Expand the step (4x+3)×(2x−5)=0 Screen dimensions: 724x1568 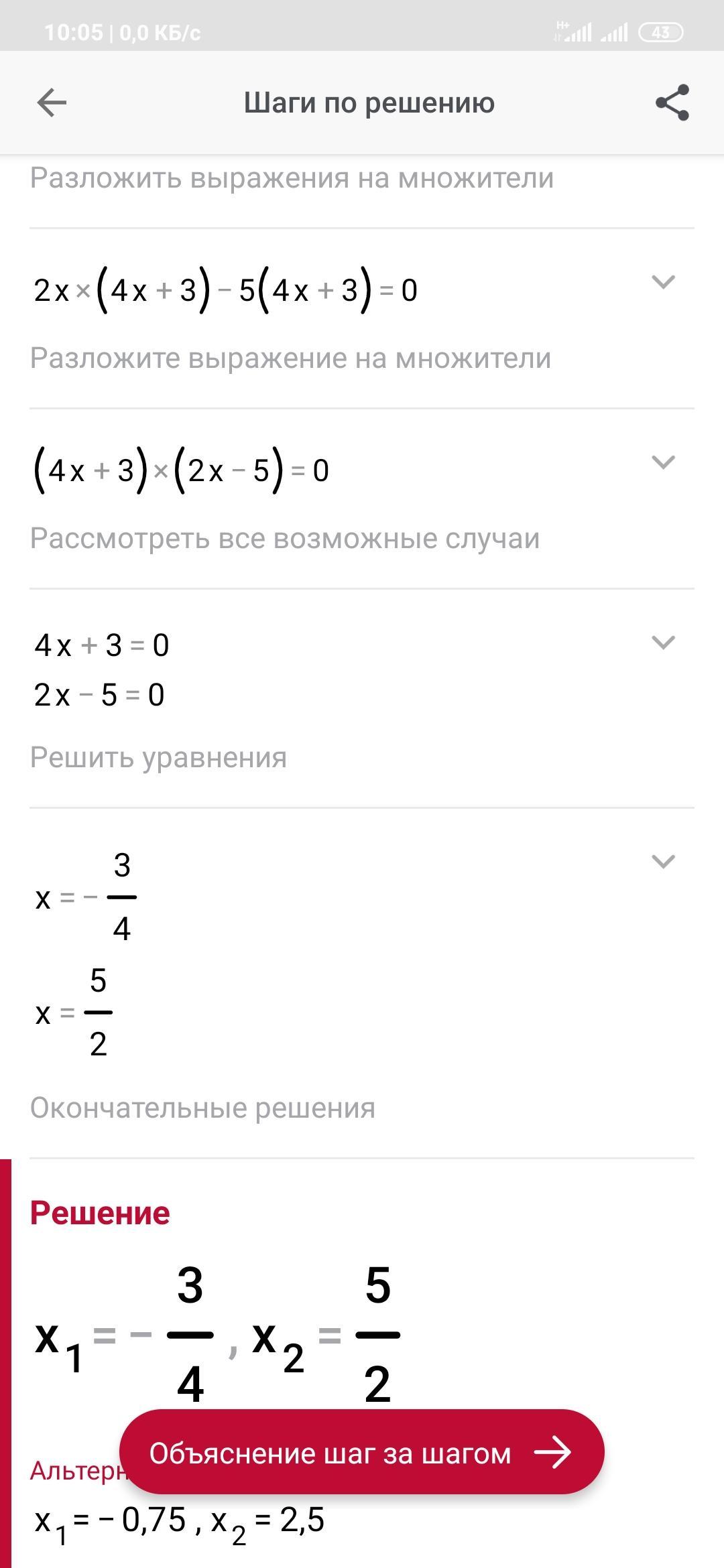(663, 462)
